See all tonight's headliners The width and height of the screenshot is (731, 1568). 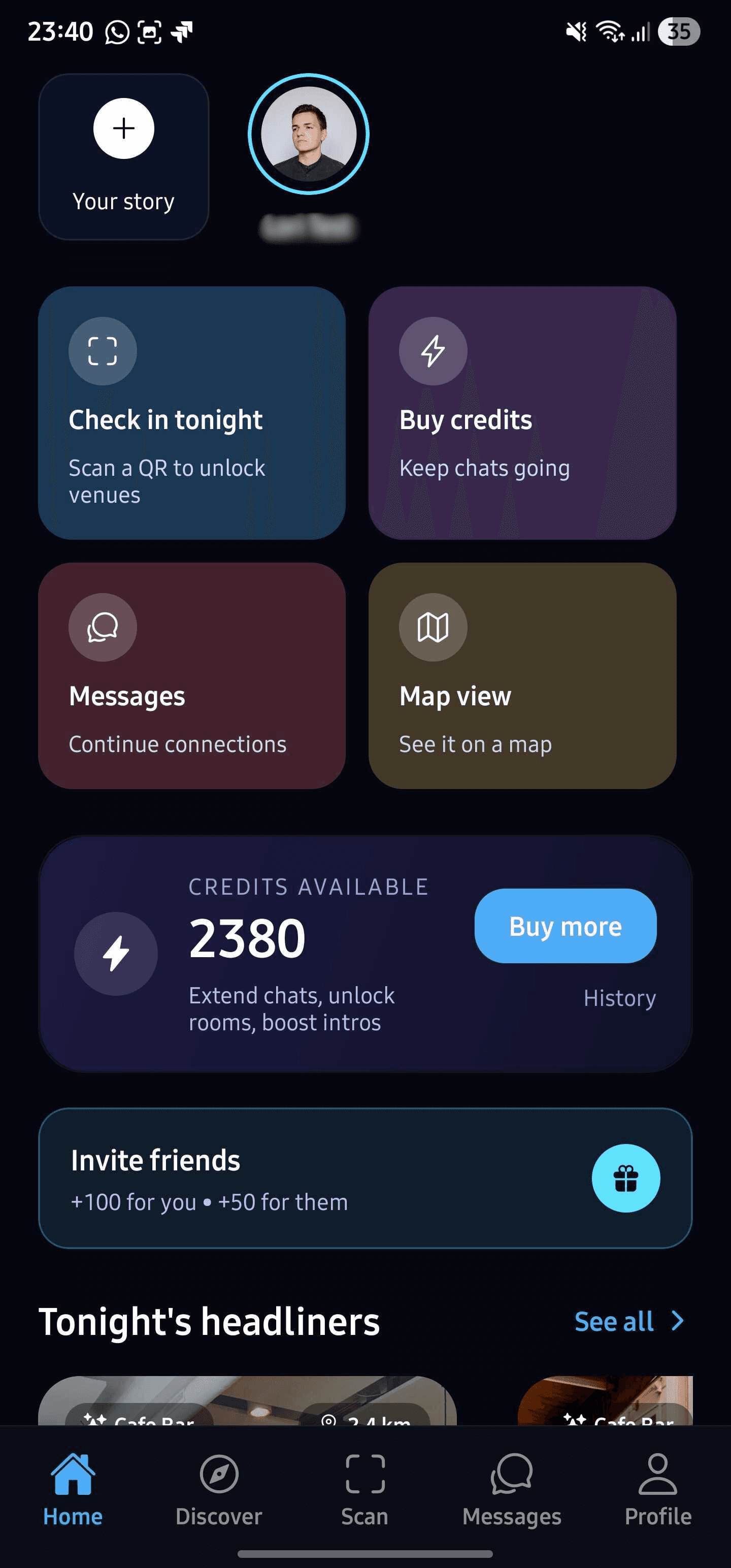628,1321
